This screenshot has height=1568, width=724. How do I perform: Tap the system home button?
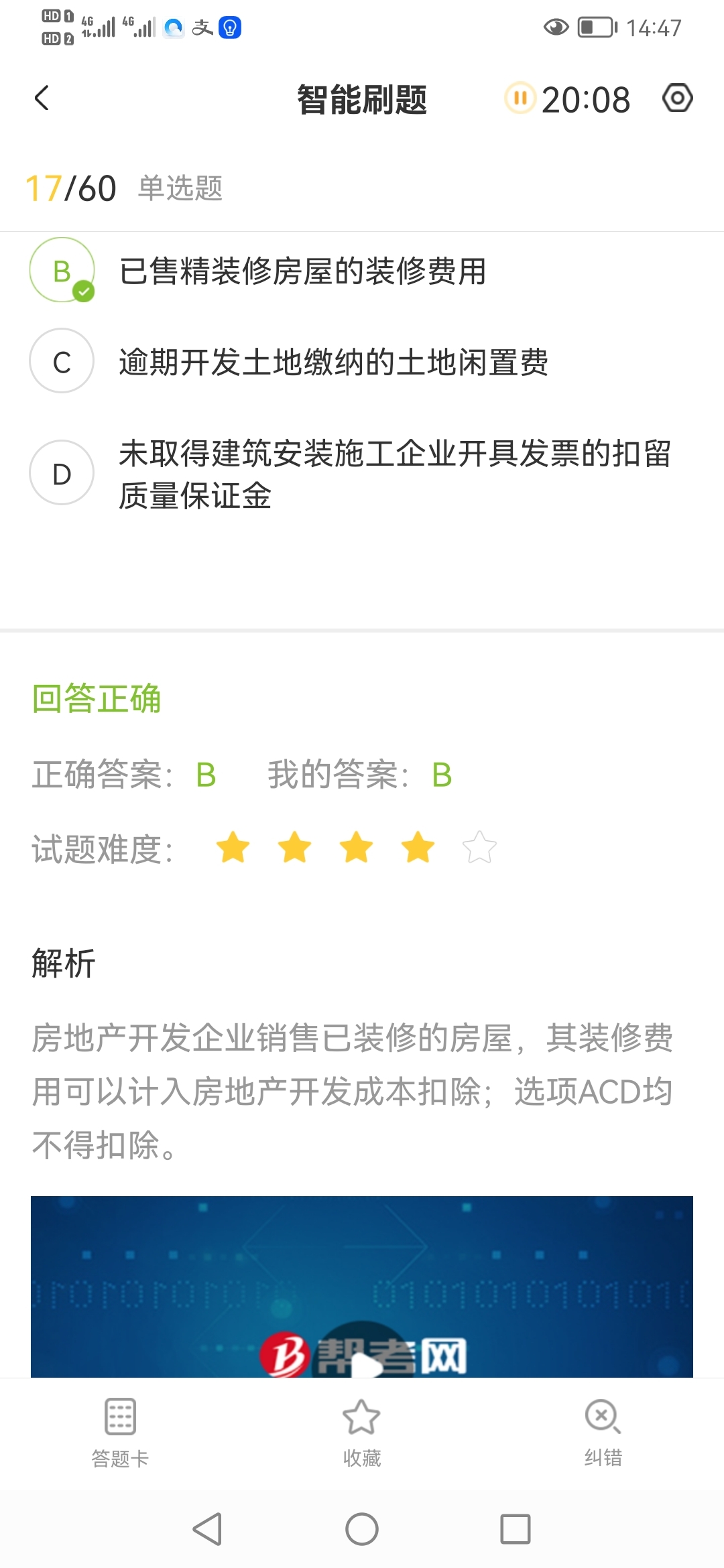(362, 1529)
